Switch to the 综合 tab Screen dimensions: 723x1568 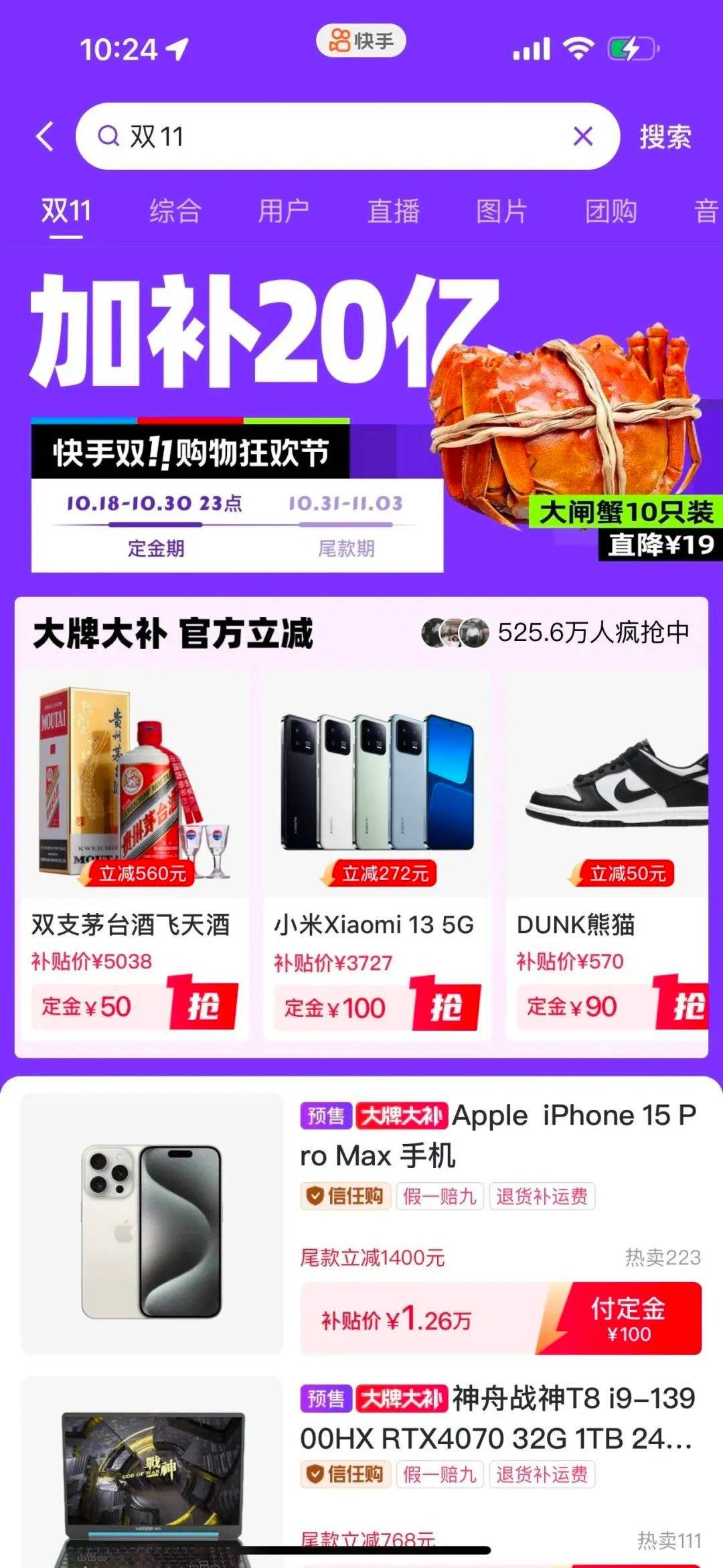click(175, 211)
